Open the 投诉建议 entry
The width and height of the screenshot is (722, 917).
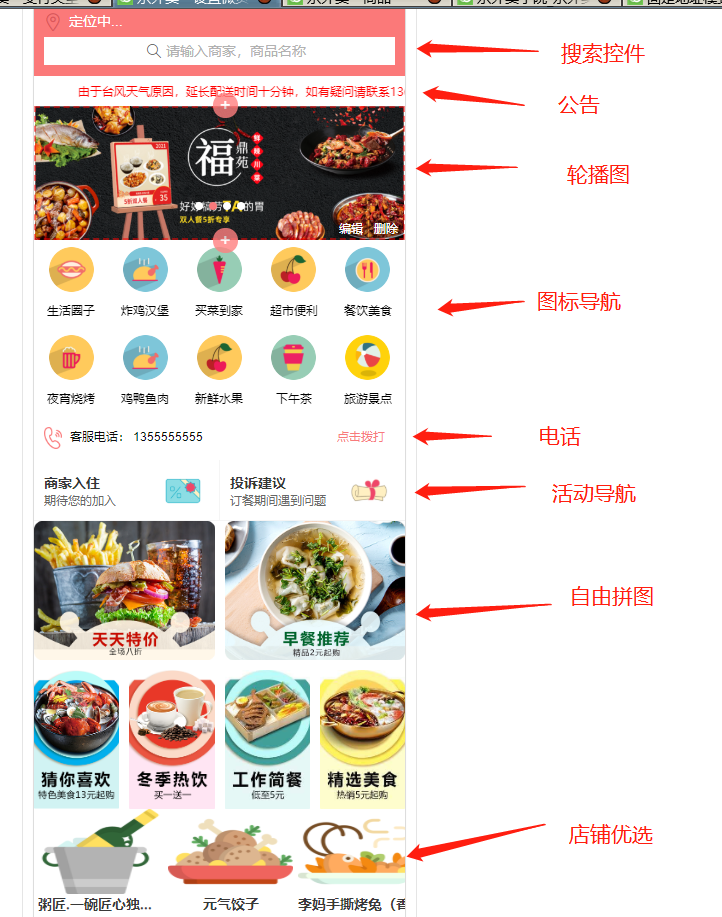click(x=310, y=491)
